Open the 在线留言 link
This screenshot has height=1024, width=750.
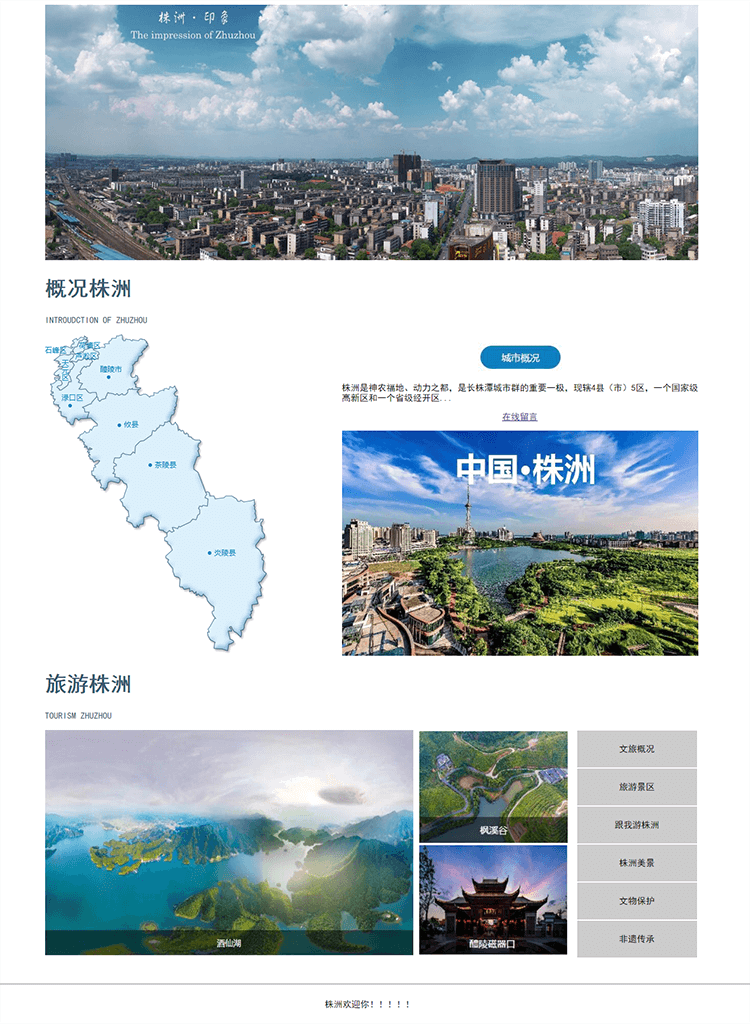tap(519, 416)
